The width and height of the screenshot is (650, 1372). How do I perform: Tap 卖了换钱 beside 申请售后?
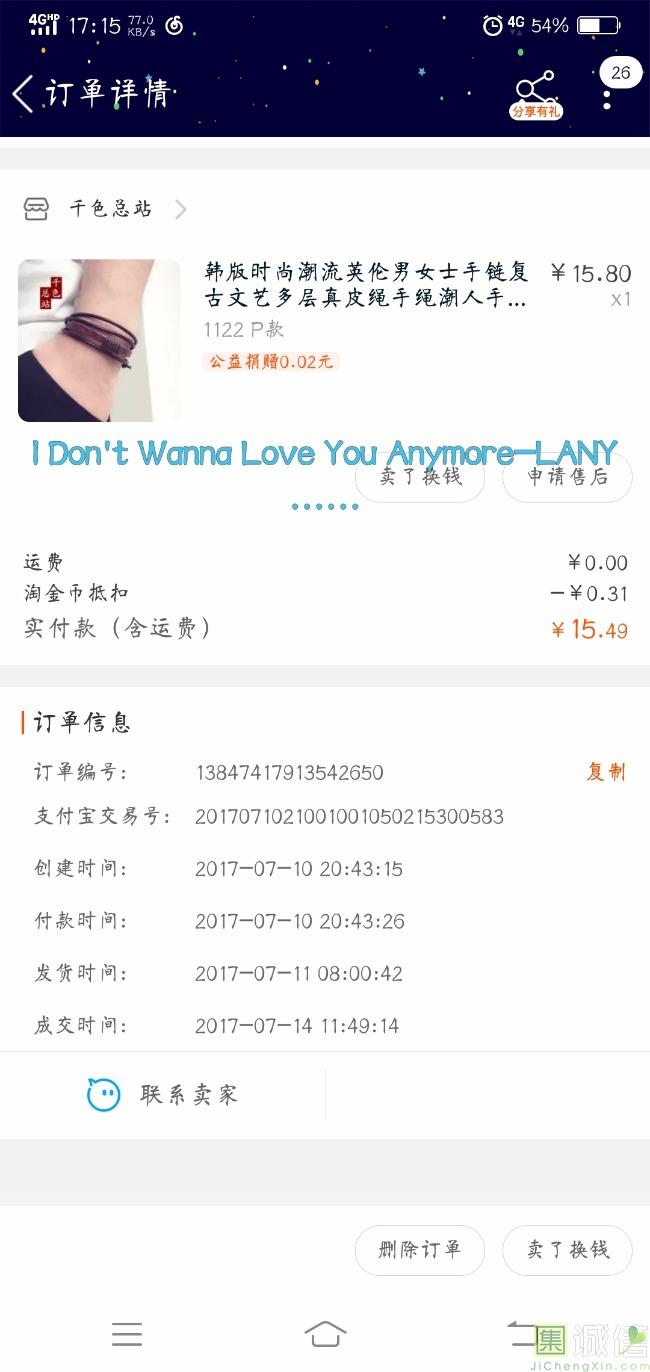(420, 477)
